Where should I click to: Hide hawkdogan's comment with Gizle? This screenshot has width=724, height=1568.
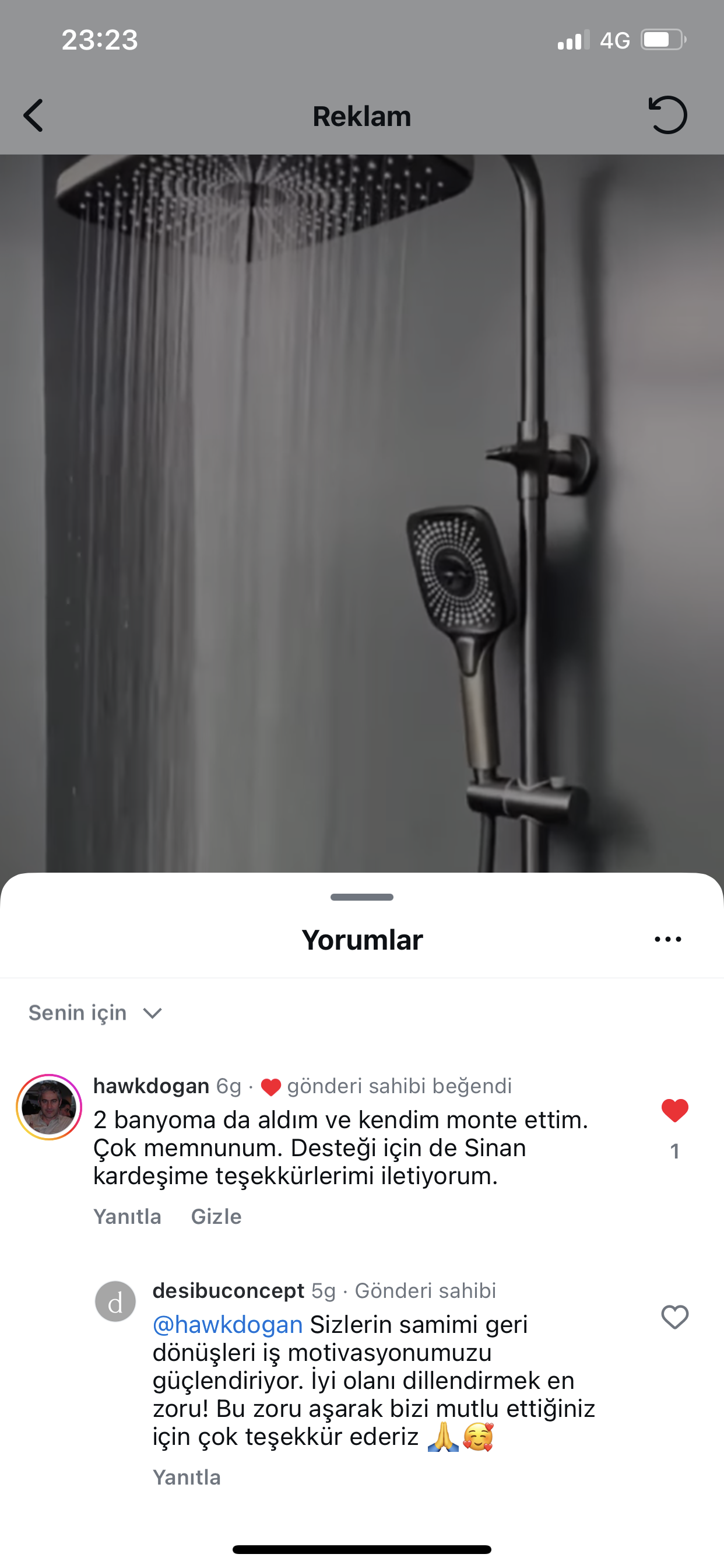coord(216,1216)
